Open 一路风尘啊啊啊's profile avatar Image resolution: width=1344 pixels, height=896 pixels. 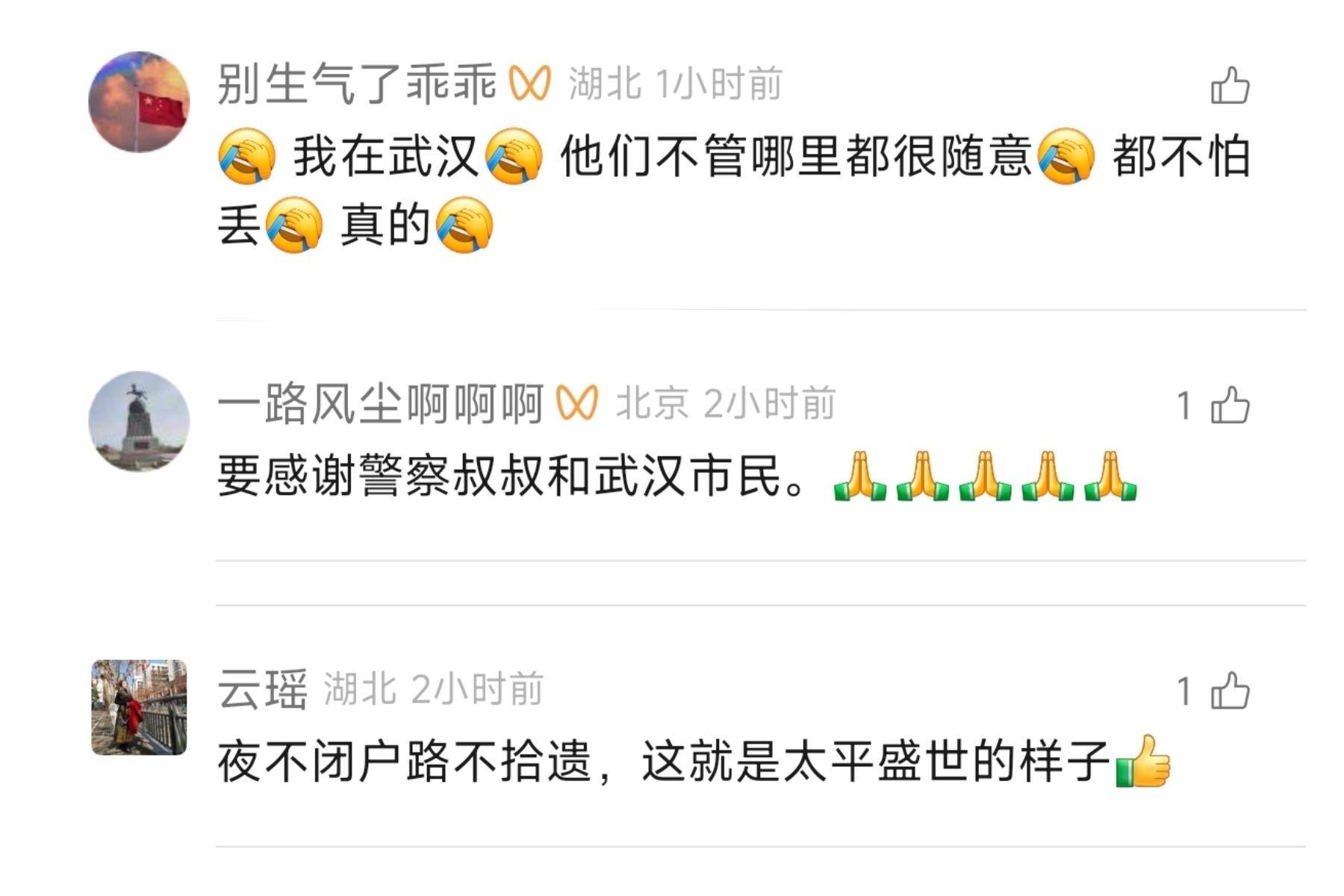(x=139, y=421)
